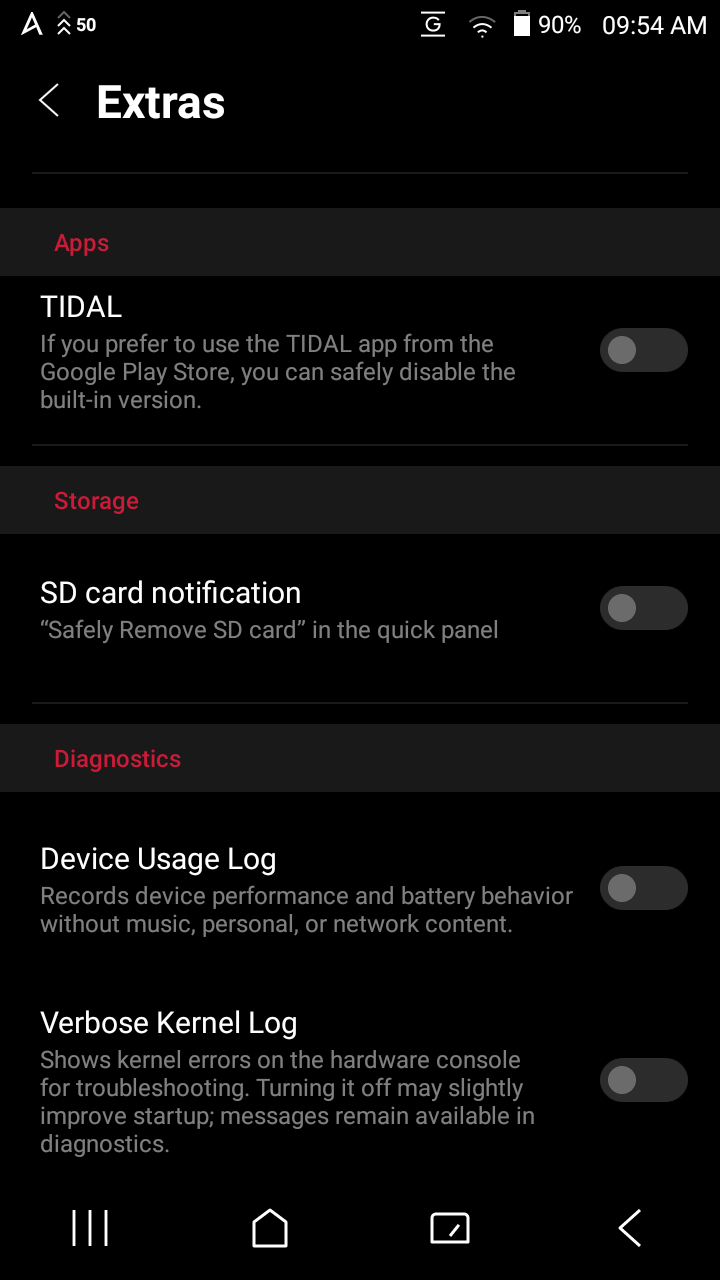Tap the system back arrow in navigation bar
720x1280 pixels.
(629, 1228)
